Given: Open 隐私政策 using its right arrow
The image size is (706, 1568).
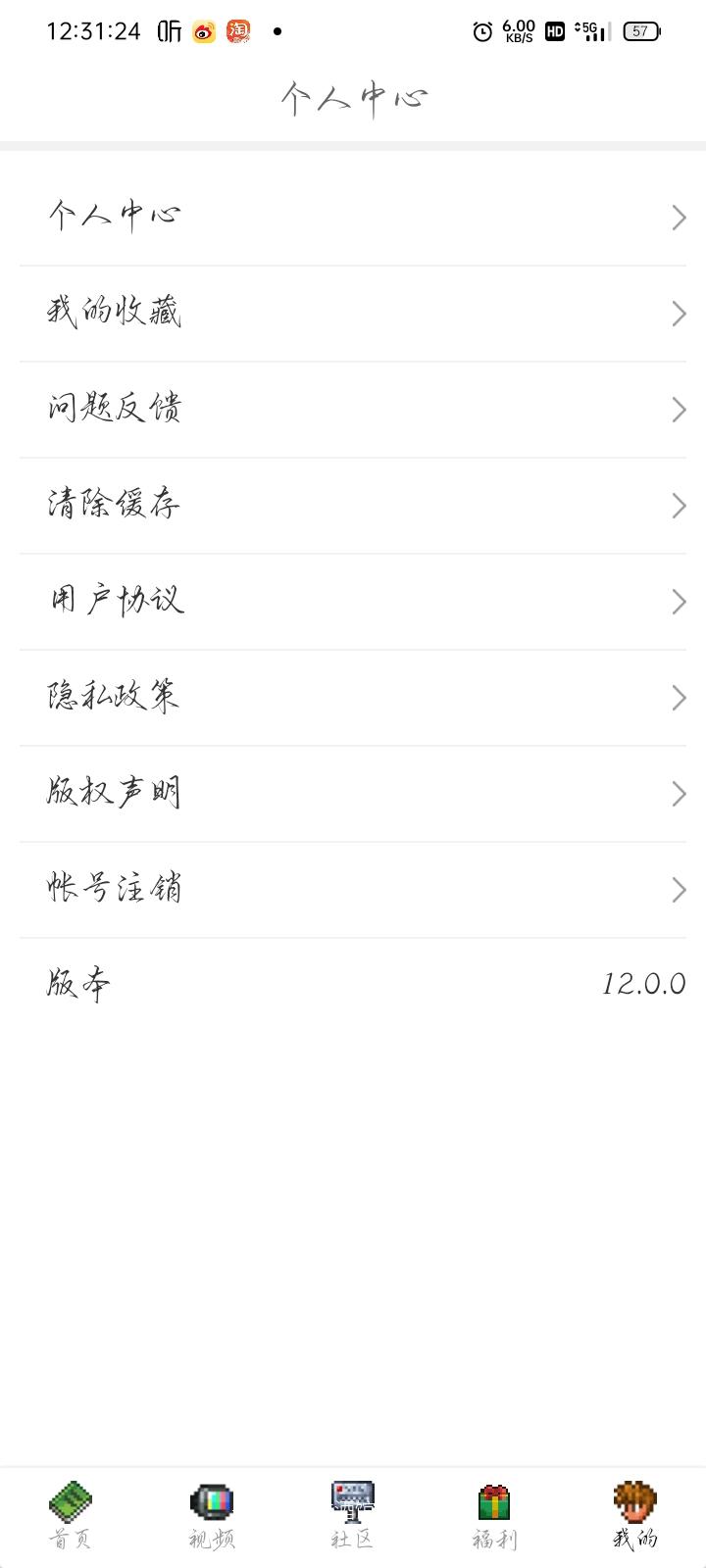Looking at the screenshot, I should point(677,697).
